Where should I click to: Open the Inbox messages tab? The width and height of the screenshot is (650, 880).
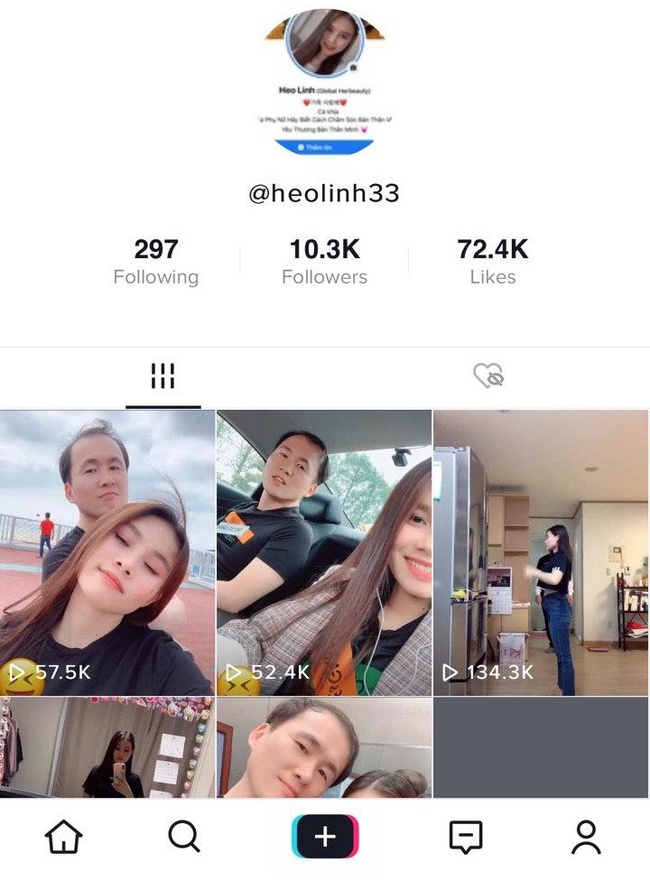pos(466,837)
